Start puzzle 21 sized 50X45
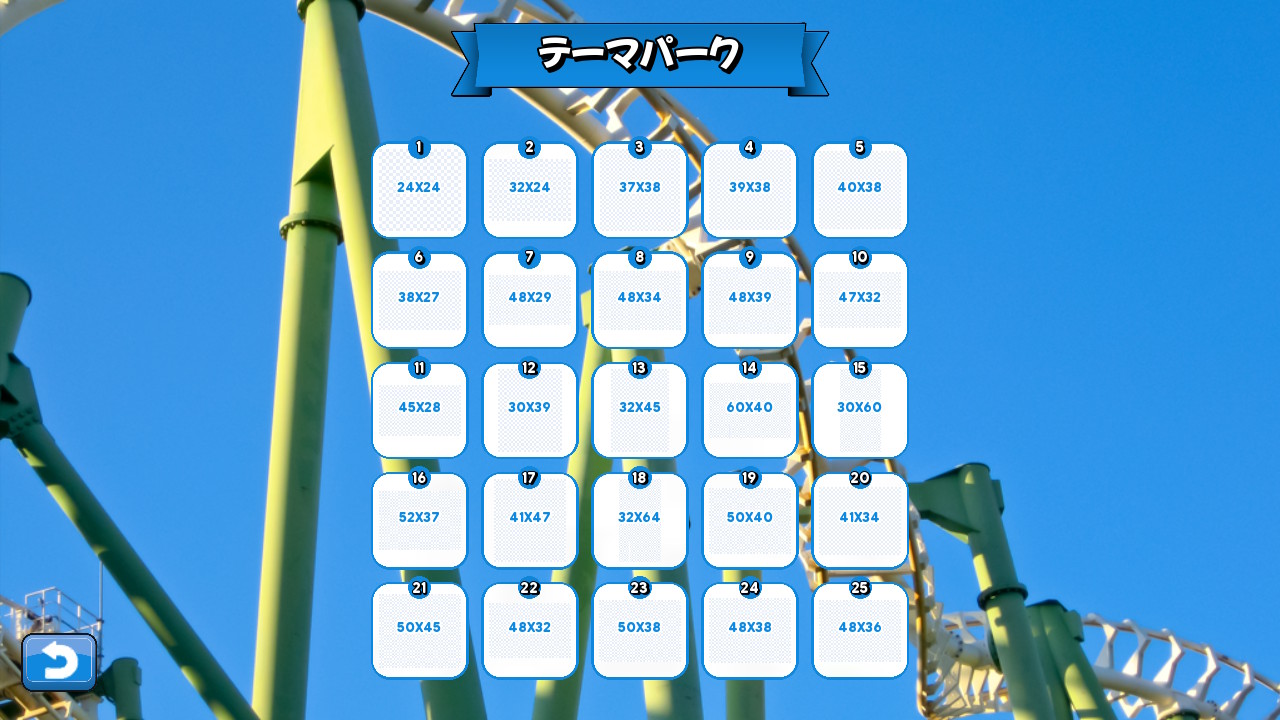1280x720 pixels. pyautogui.click(x=419, y=630)
